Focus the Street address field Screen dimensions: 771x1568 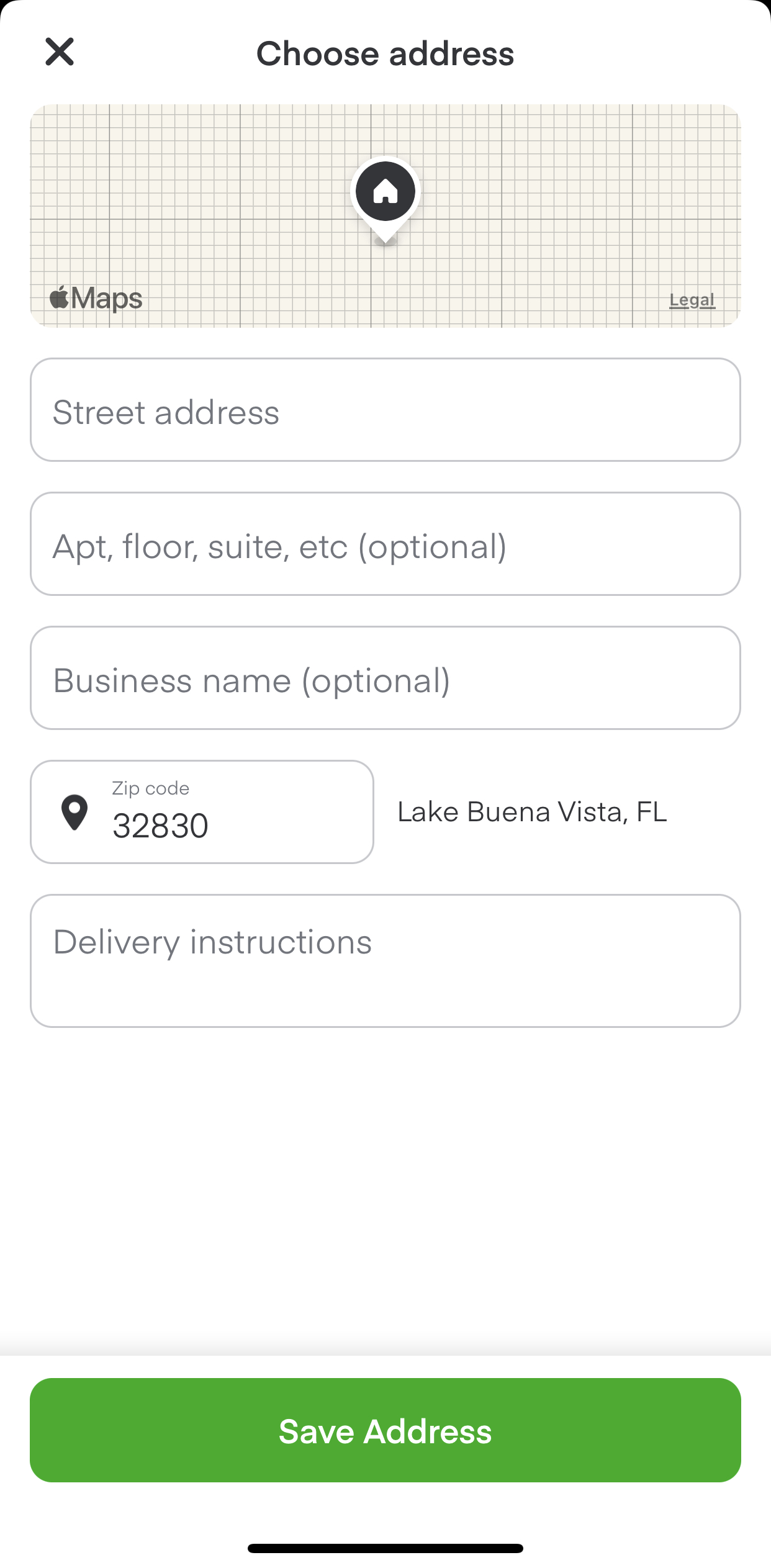385,410
